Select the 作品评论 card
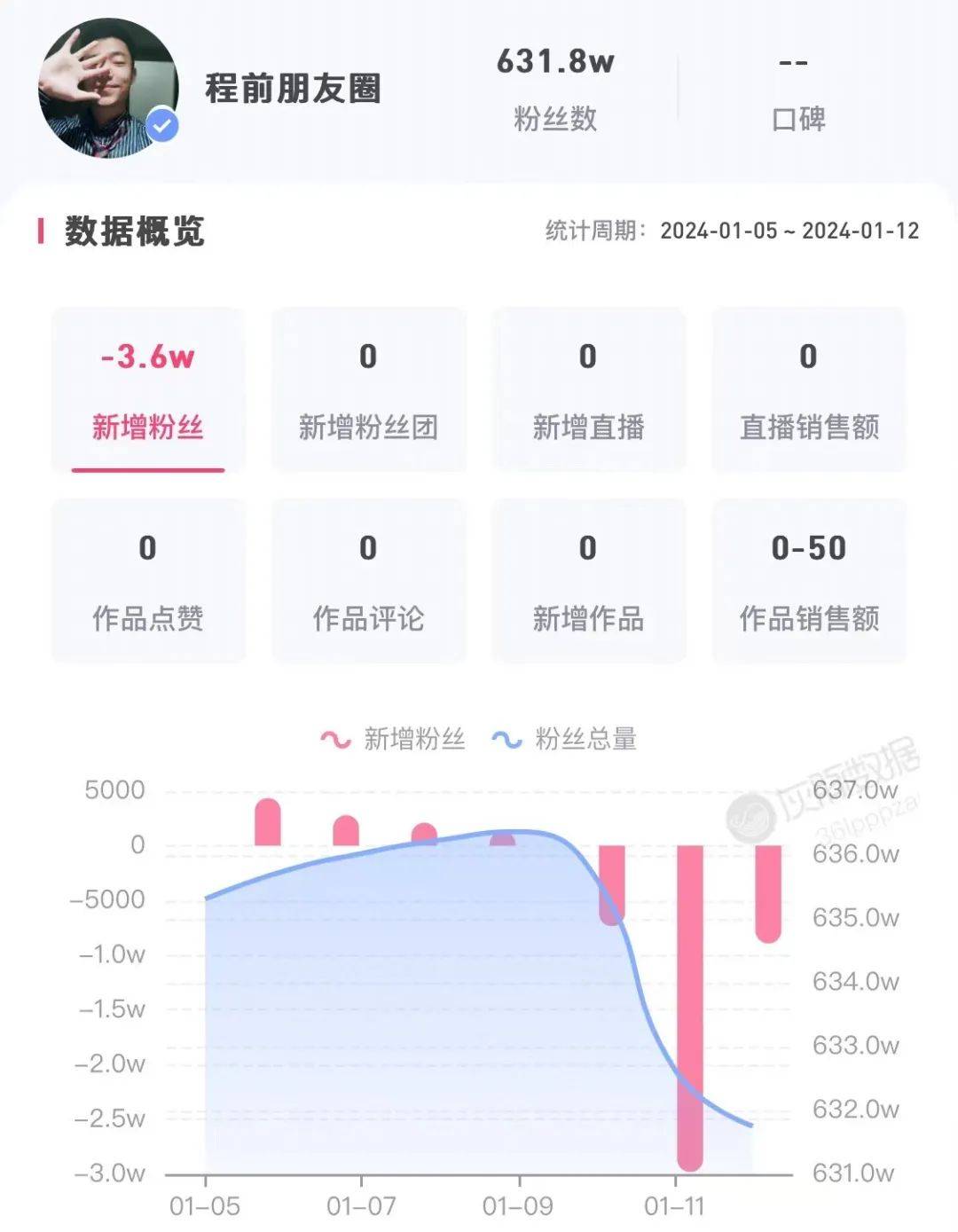 [368, 581]
